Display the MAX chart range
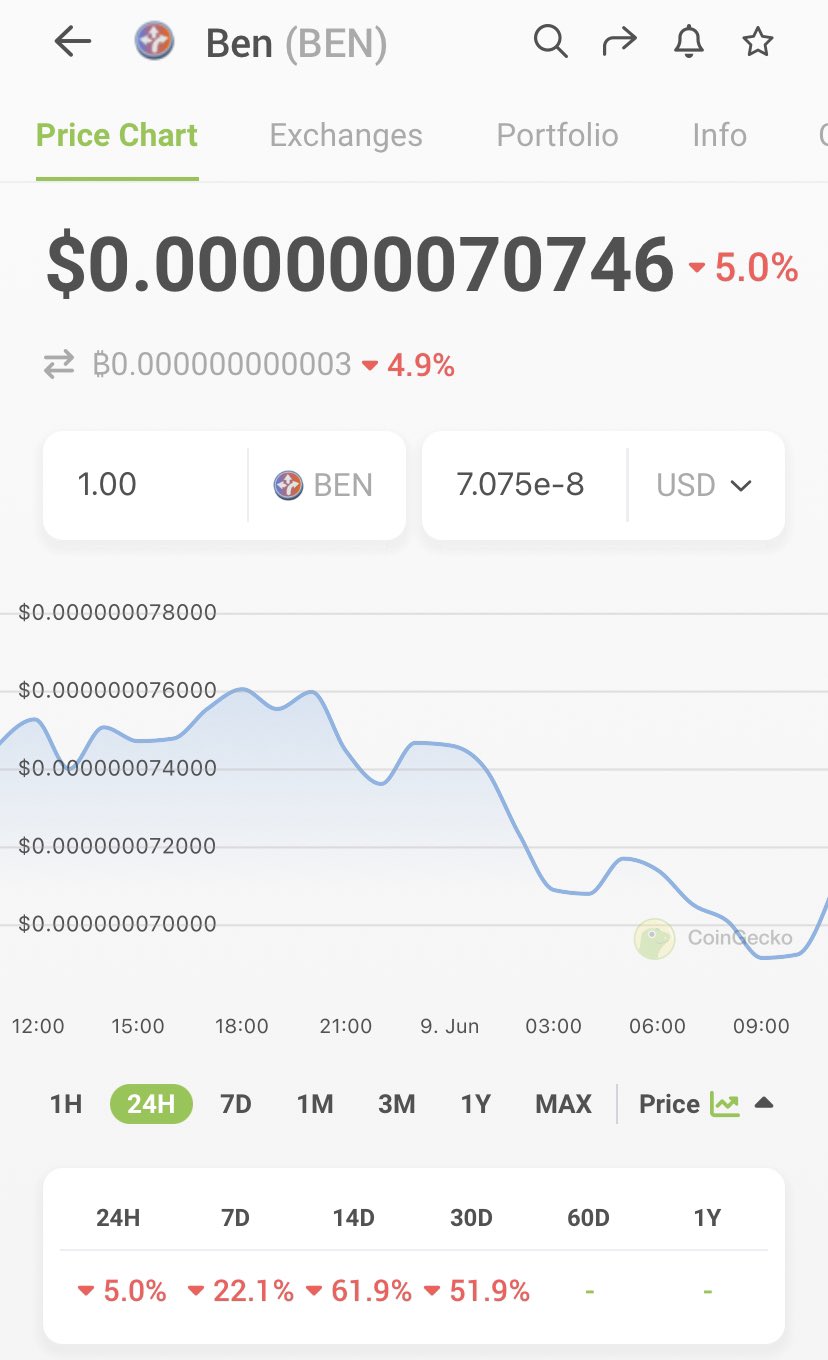Image resolution: width=828 pixels, height=1360 pixels. [564, 1104]
